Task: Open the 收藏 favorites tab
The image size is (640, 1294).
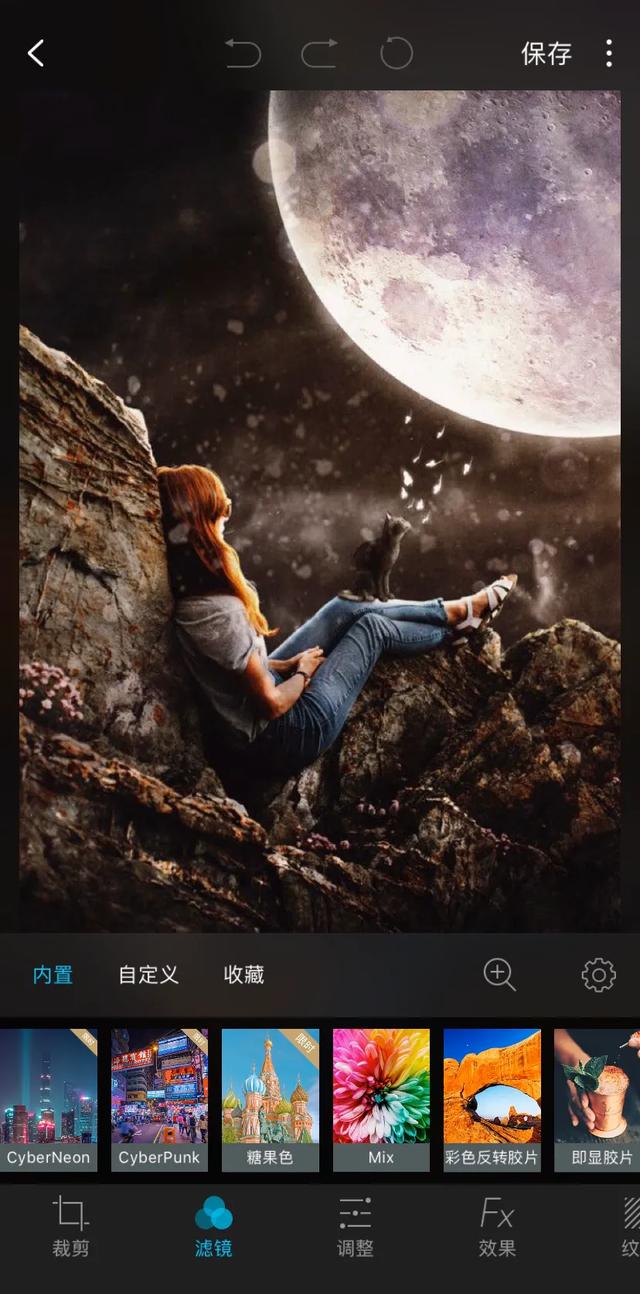Action: pos(244,974)
